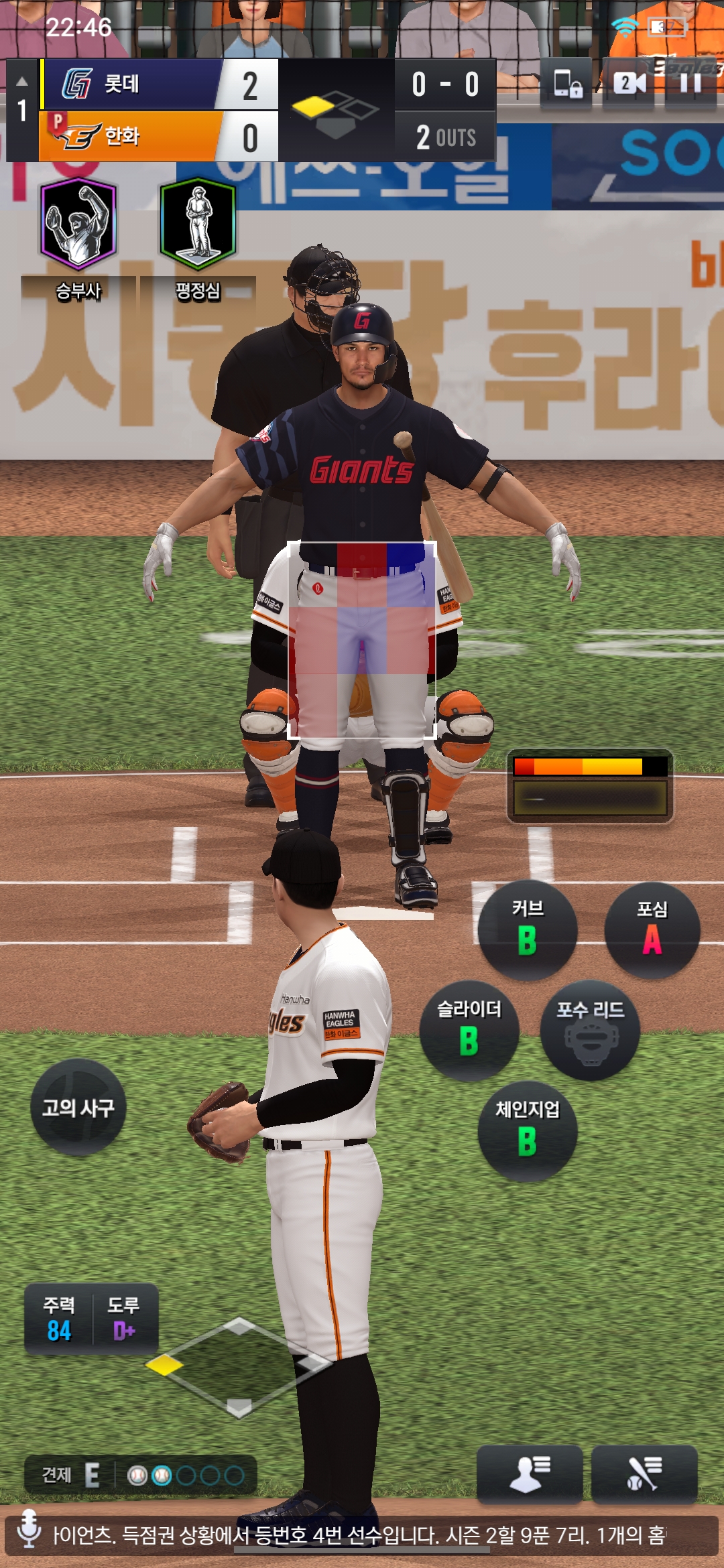Change the 2x game speed setting
Viewport: 724px width, 1568px height.
(x=629, y=84)
